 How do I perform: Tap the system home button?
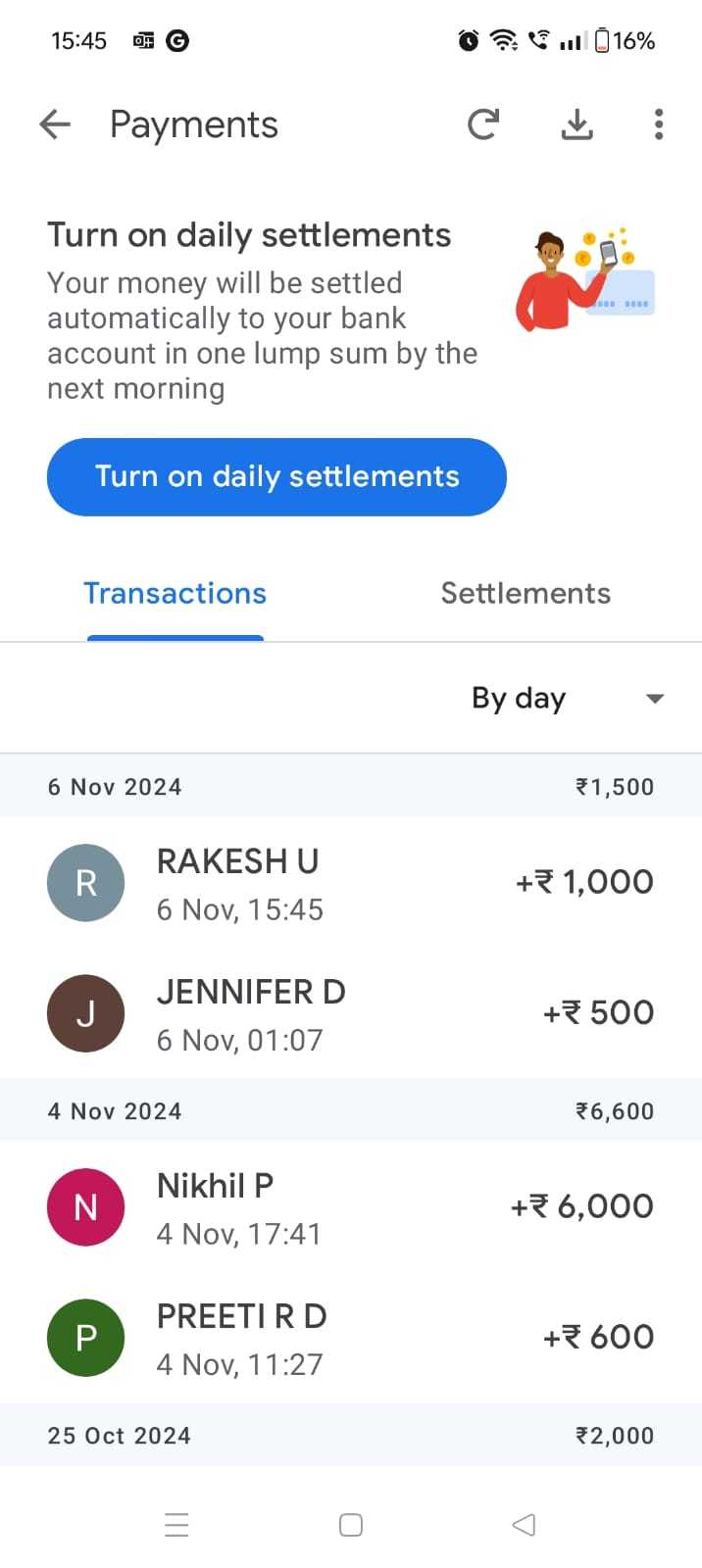(x=351, y=1525)
